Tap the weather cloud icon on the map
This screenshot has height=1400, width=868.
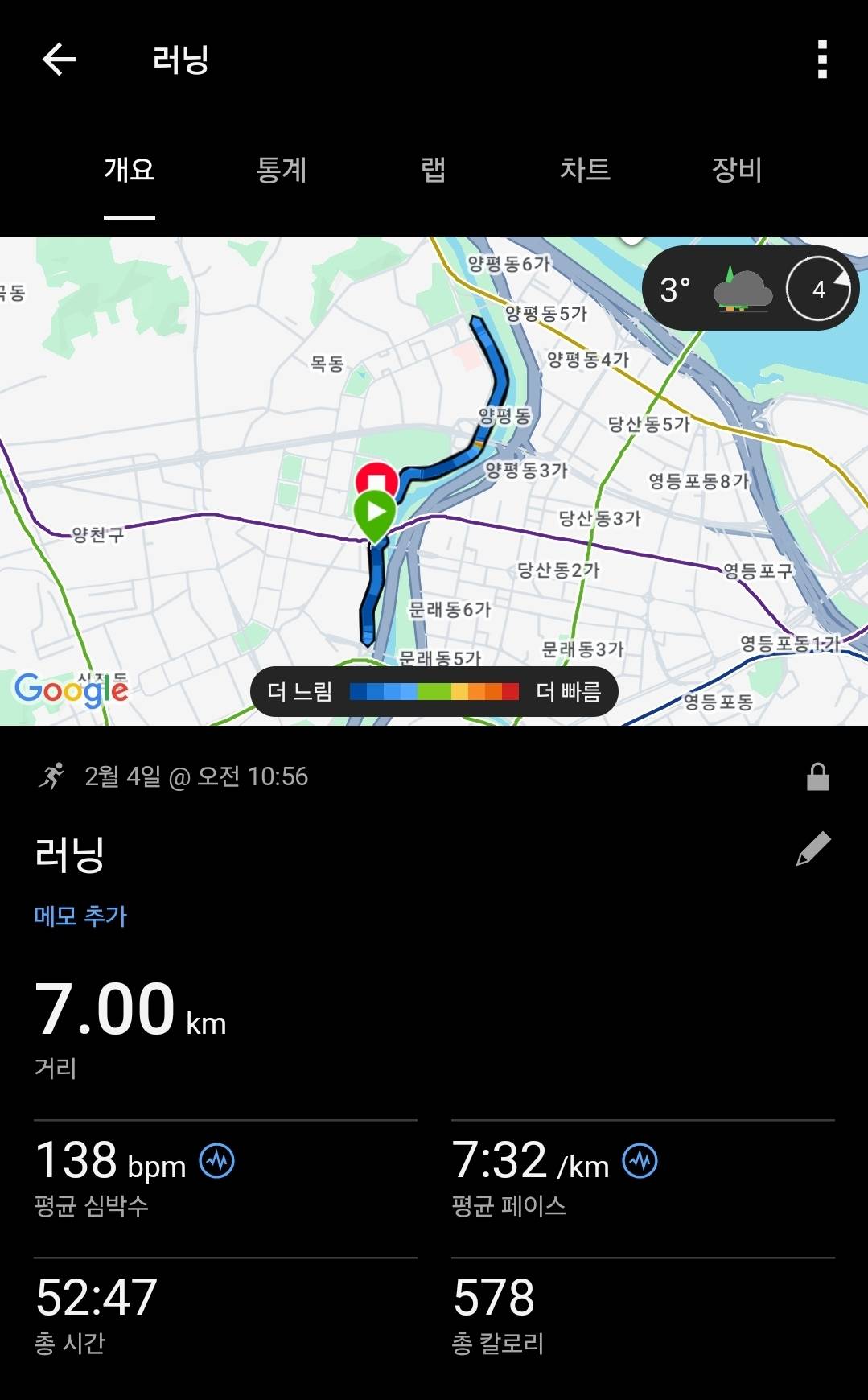pos(741,288)
